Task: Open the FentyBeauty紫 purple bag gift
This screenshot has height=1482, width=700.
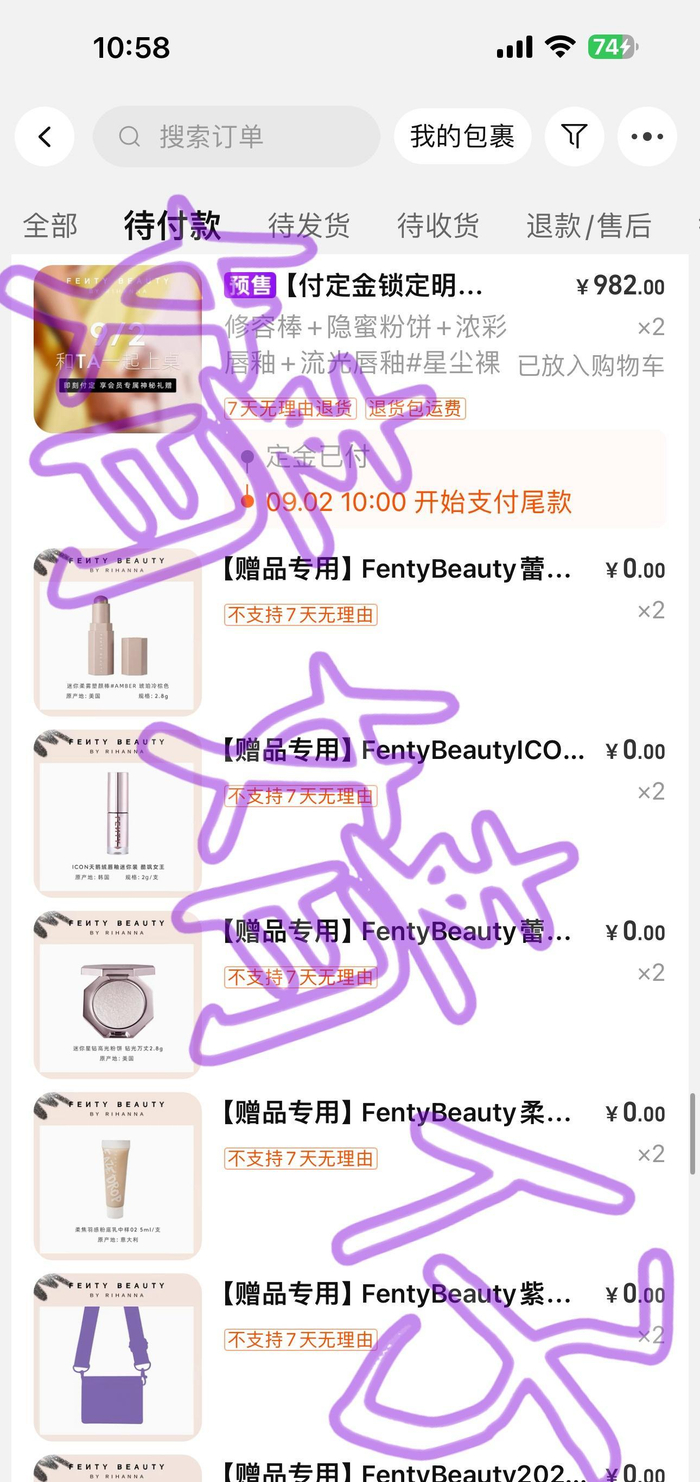Action: point(350,1356)
